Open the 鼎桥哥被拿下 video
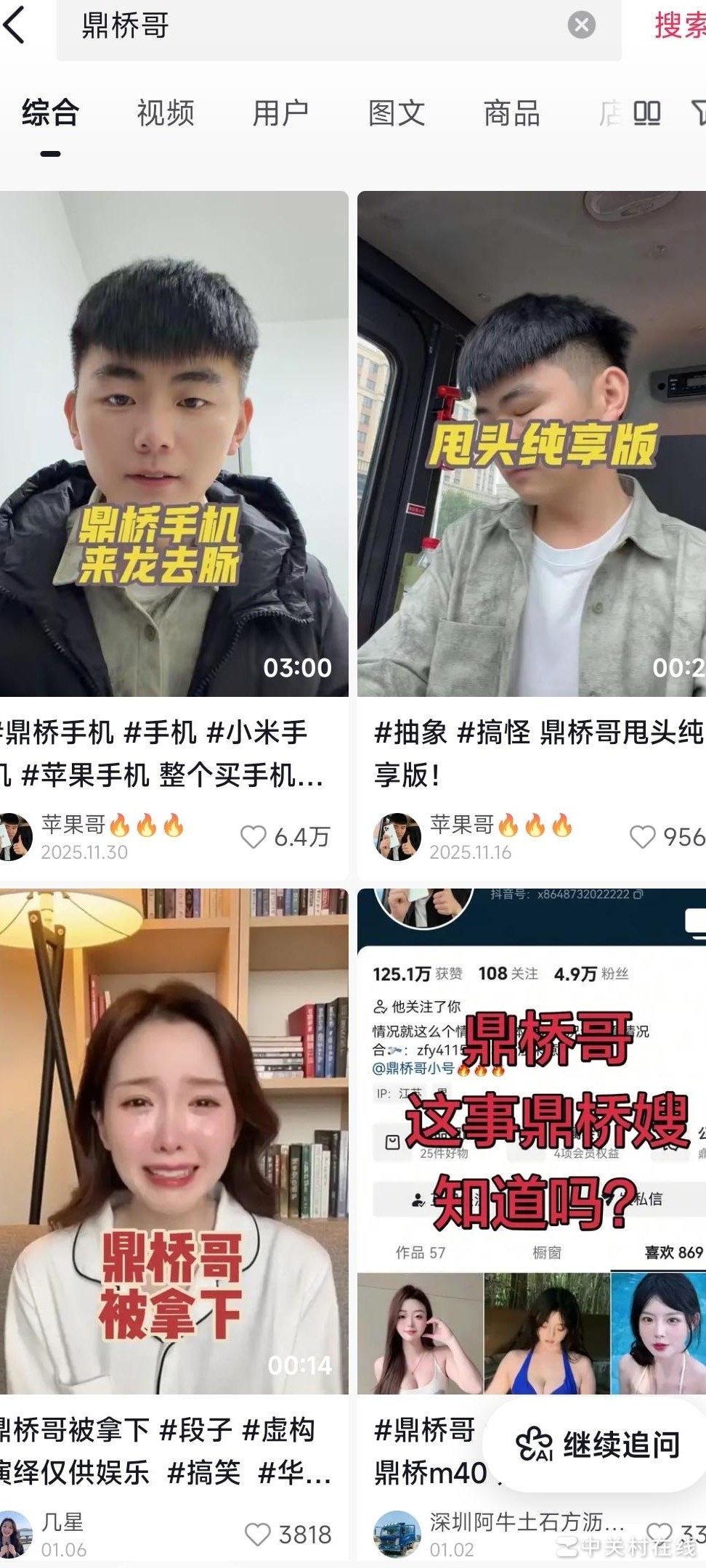Viewport: 706px width, 1568px height. [x=173, y=1140]
